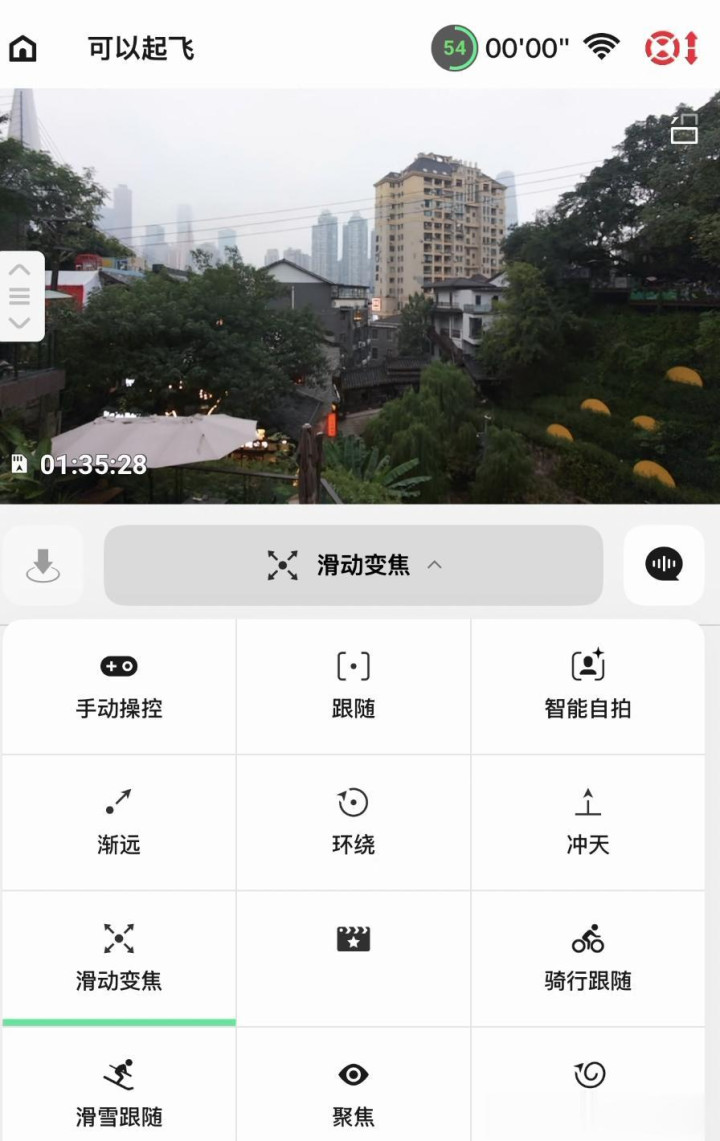Switch to 智能自拍 mode
720x1141 pixels.
(x=588, y=687)
